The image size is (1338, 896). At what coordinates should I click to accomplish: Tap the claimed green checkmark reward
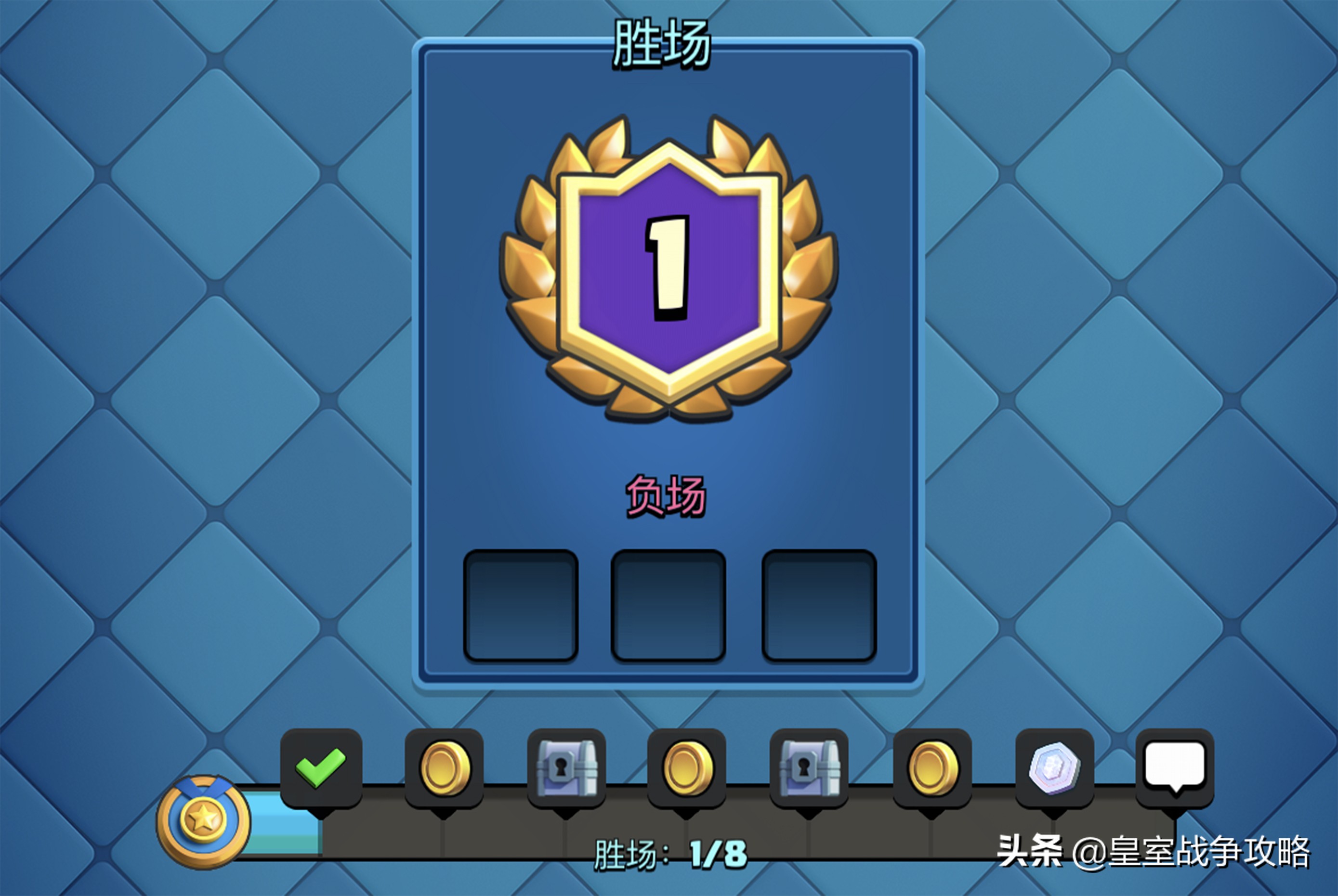tap(321, 767)
